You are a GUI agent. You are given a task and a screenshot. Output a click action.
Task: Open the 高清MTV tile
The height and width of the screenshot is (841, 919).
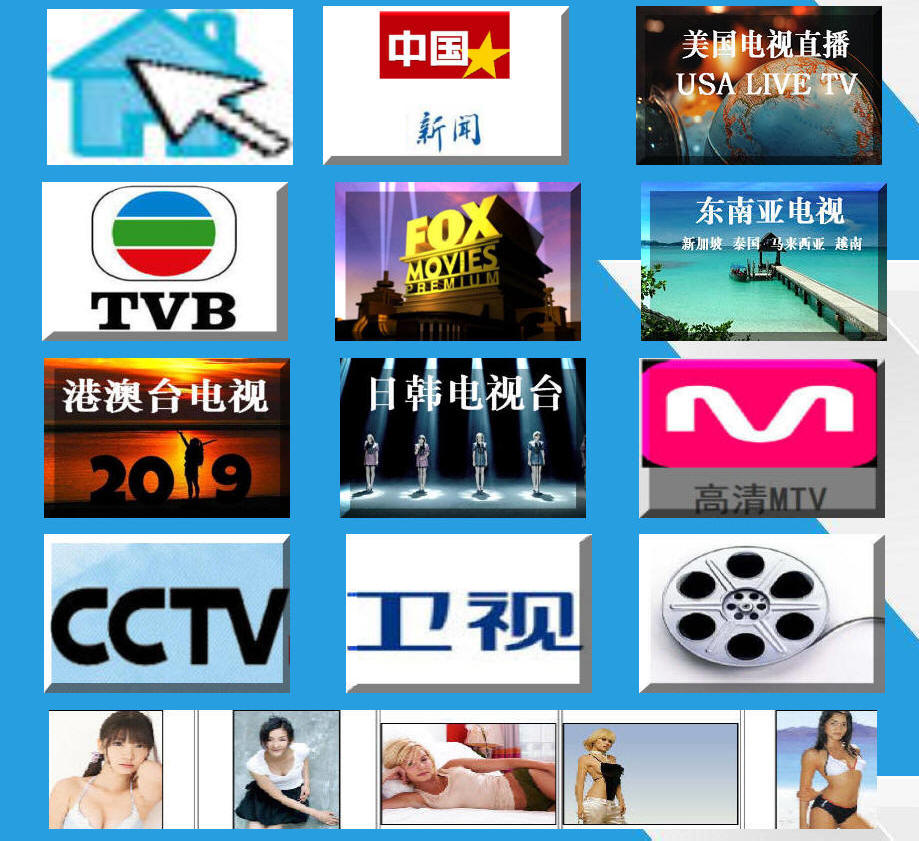pyautogui.click(x=761, y=437)
